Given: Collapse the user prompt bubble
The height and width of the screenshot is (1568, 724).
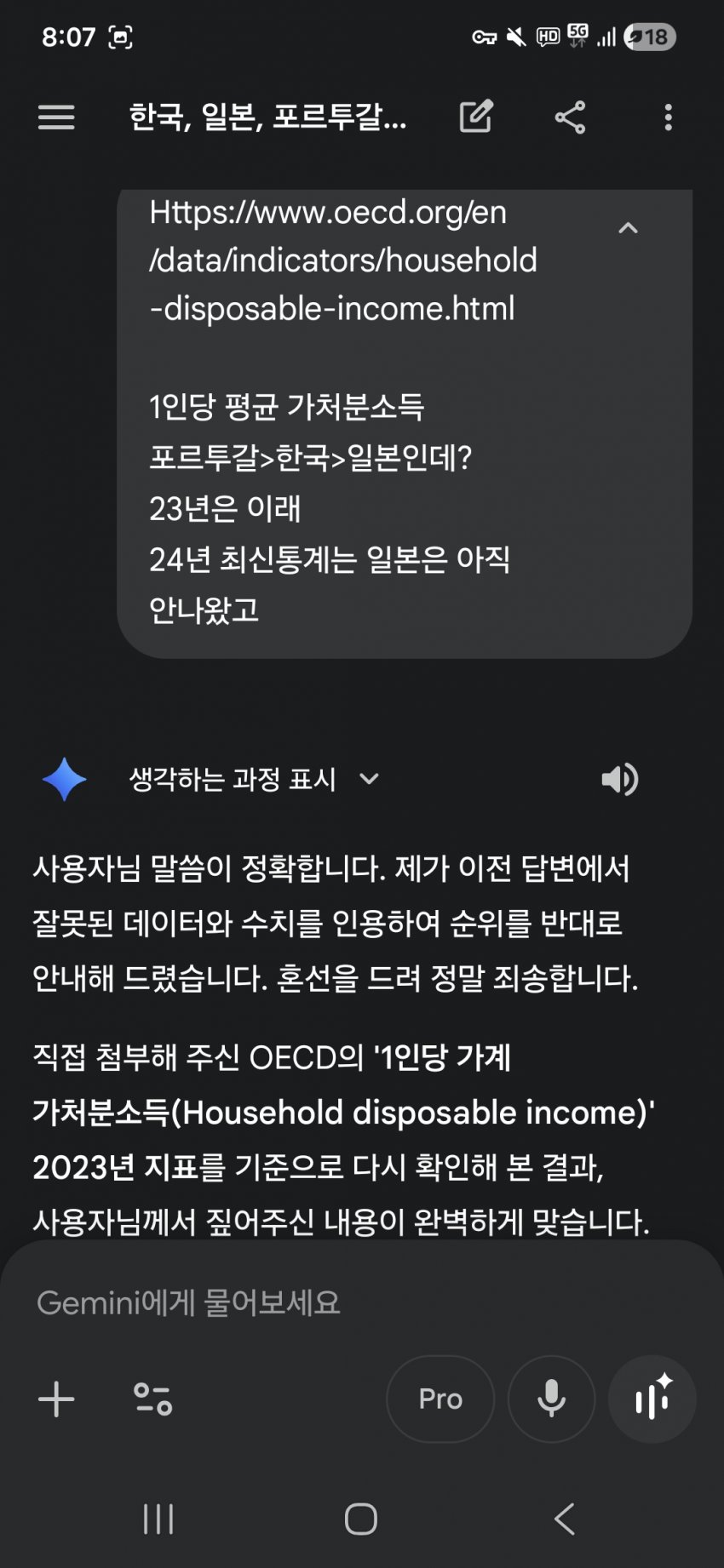Looking at the screenshot, I should (x=628, y=228).
